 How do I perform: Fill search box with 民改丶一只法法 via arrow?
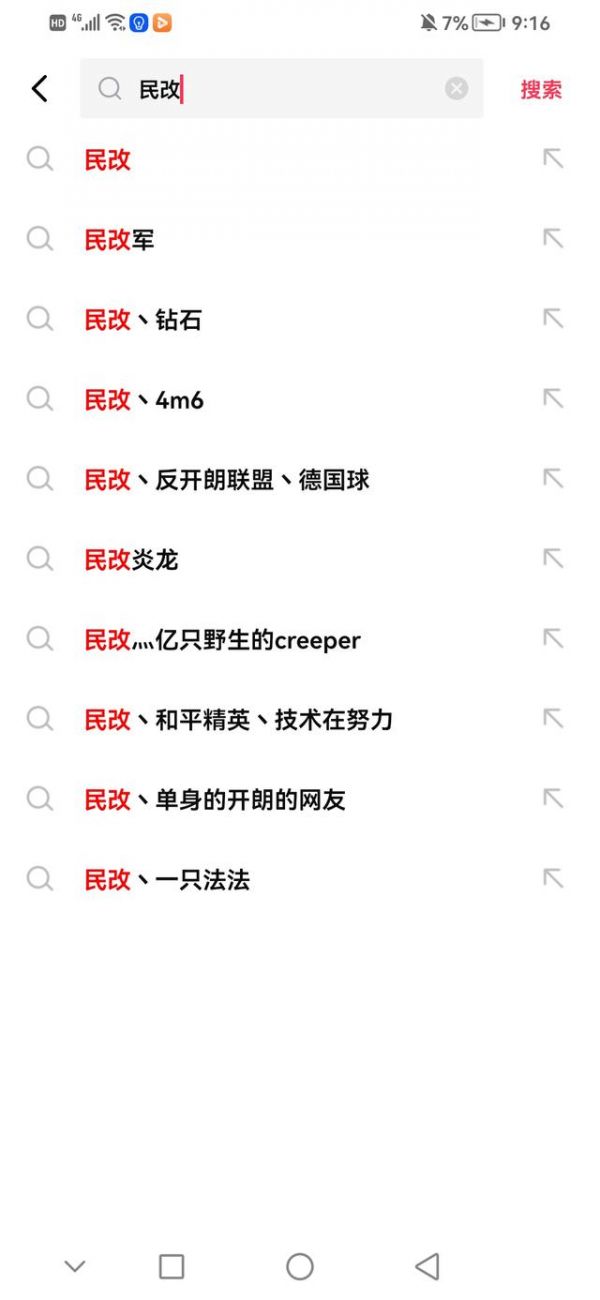[x=553, y=878]
